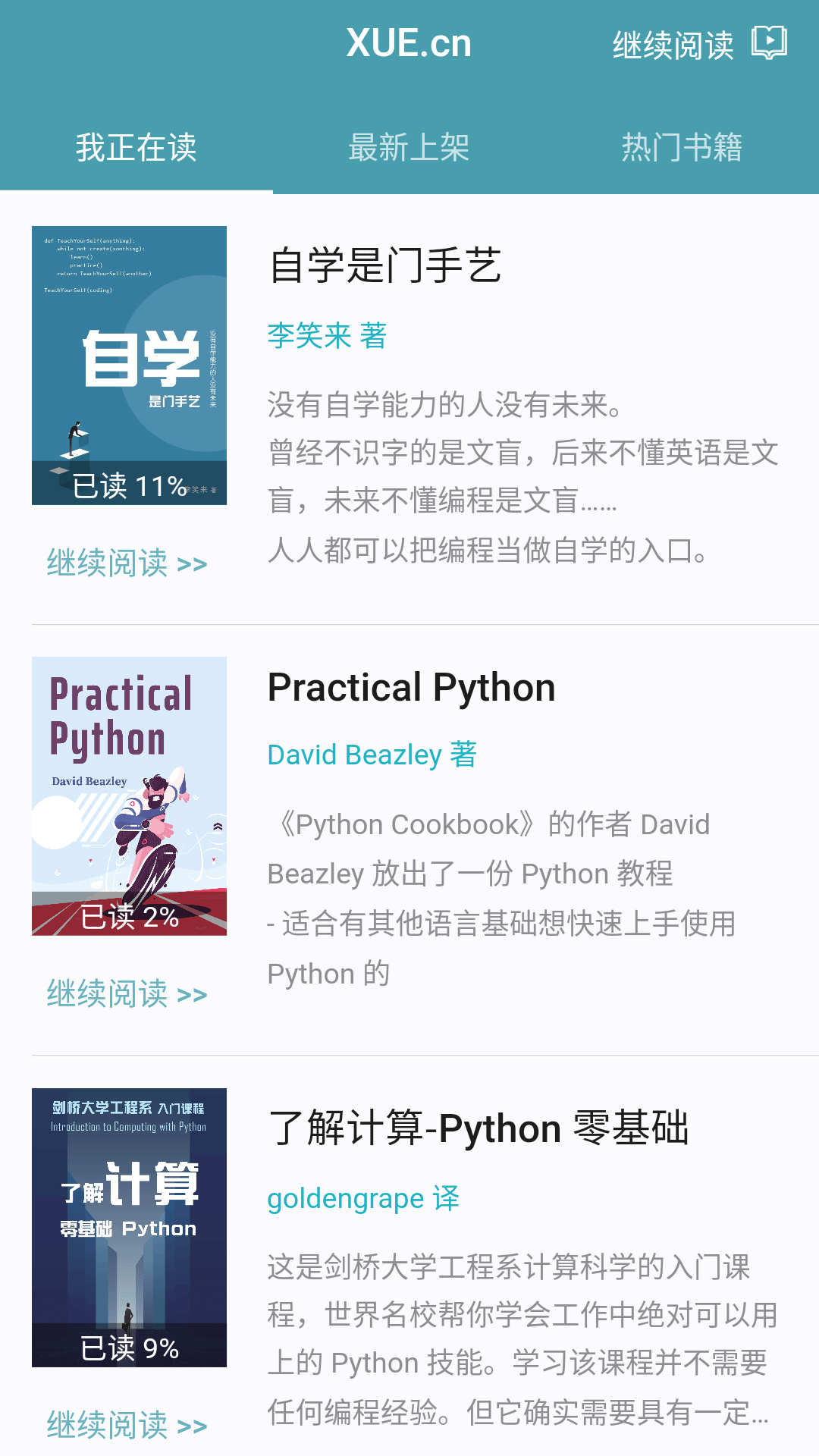Check 已读 11% progress on 自学是门手艺

pyautogui.click(x=129, y=482)
